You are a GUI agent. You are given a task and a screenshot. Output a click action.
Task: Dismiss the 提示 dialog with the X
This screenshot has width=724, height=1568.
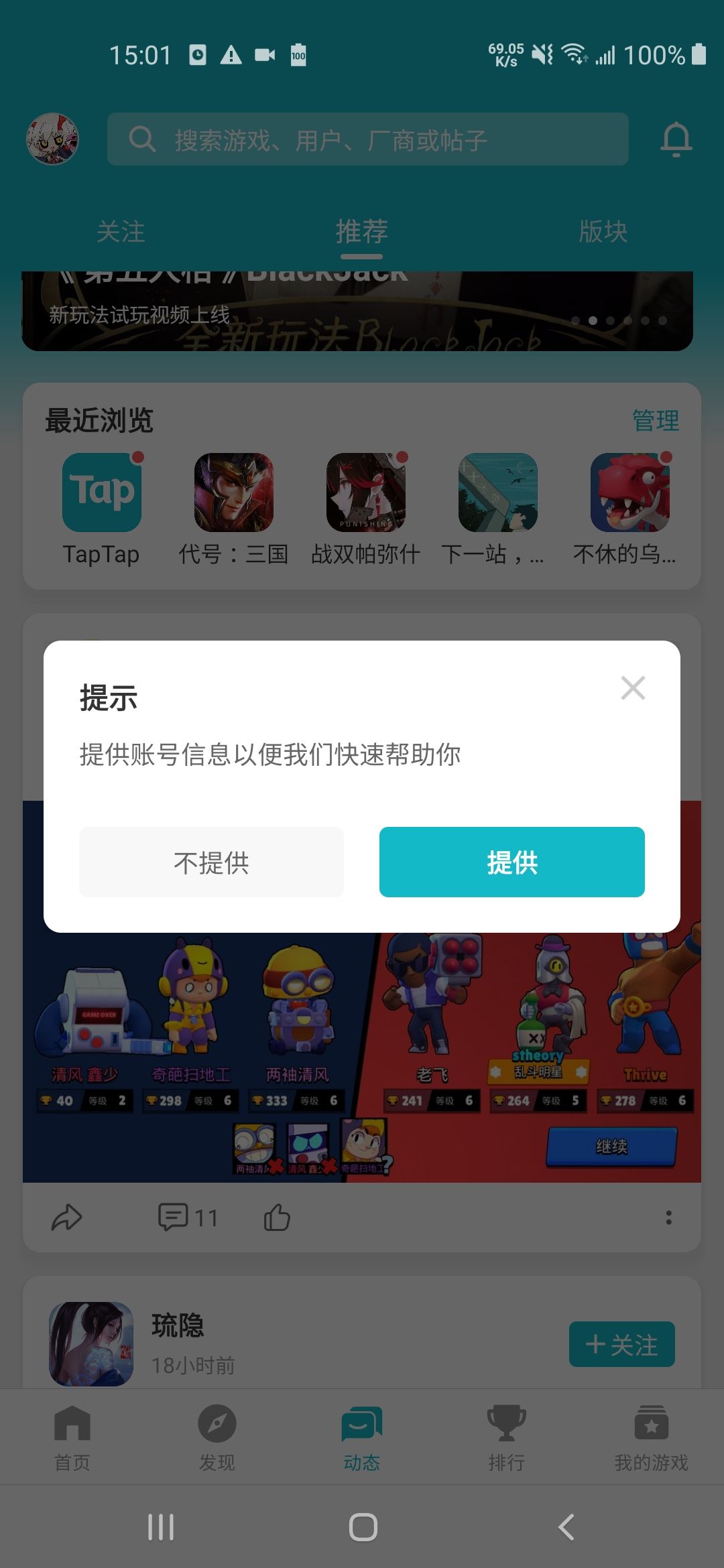[x=632, y=688]
